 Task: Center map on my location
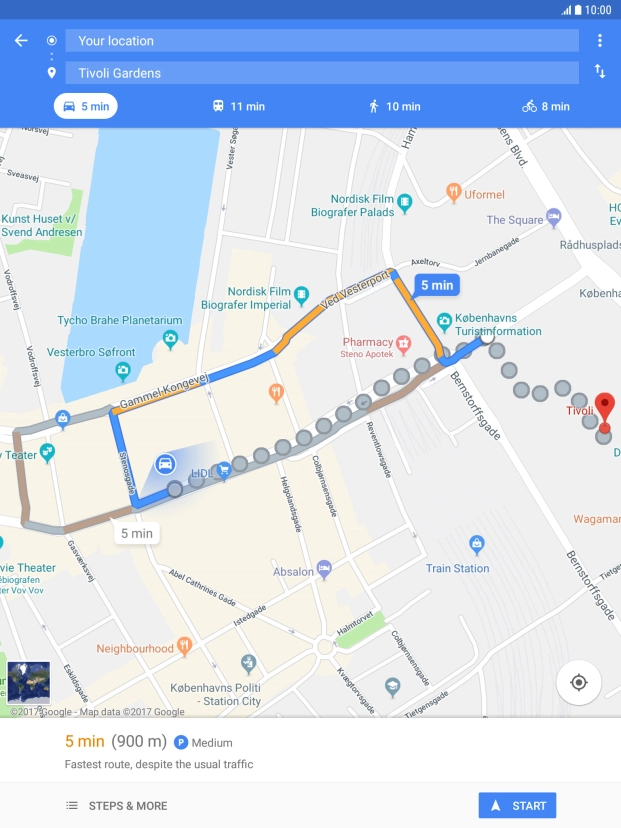[x=578, y=683]
